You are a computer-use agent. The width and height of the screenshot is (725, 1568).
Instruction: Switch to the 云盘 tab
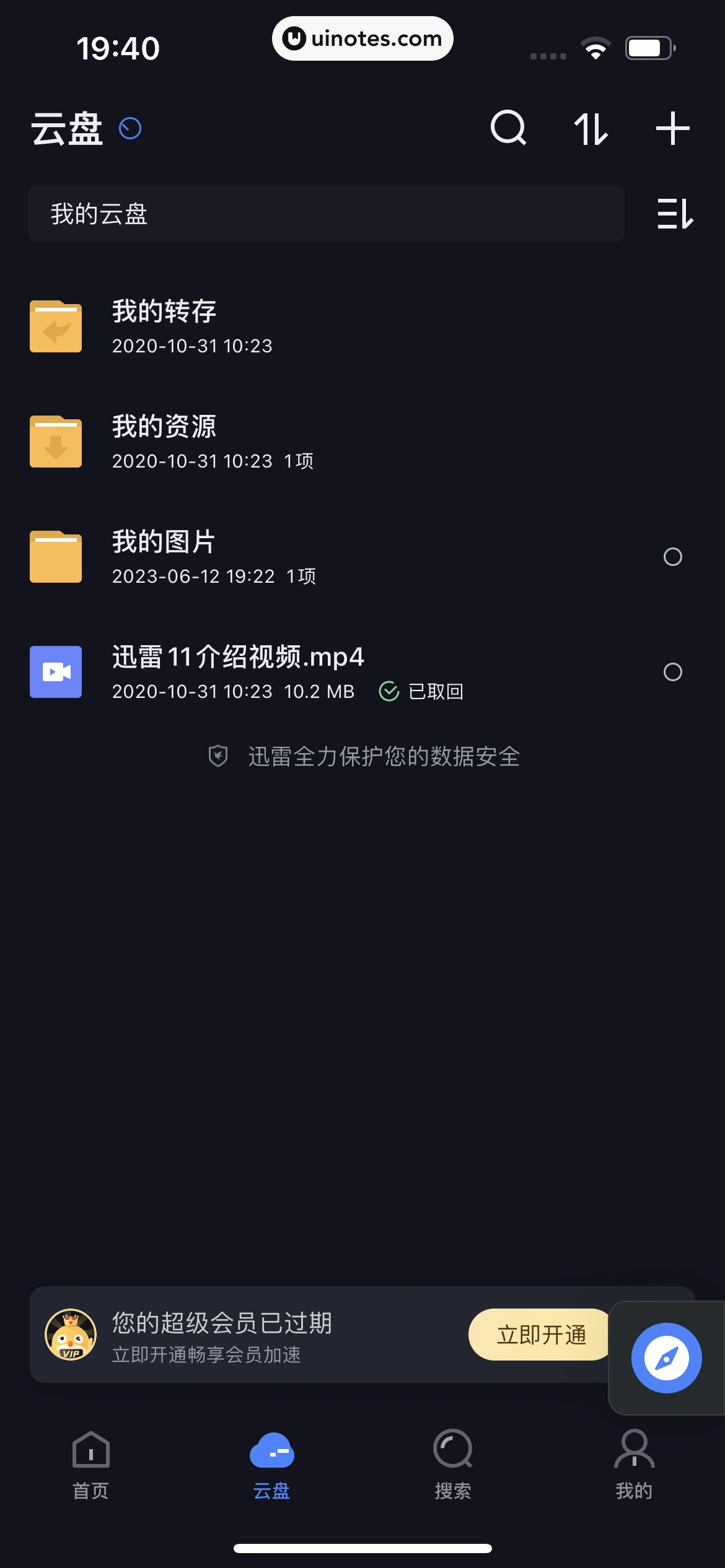(x=271, y=1464)
